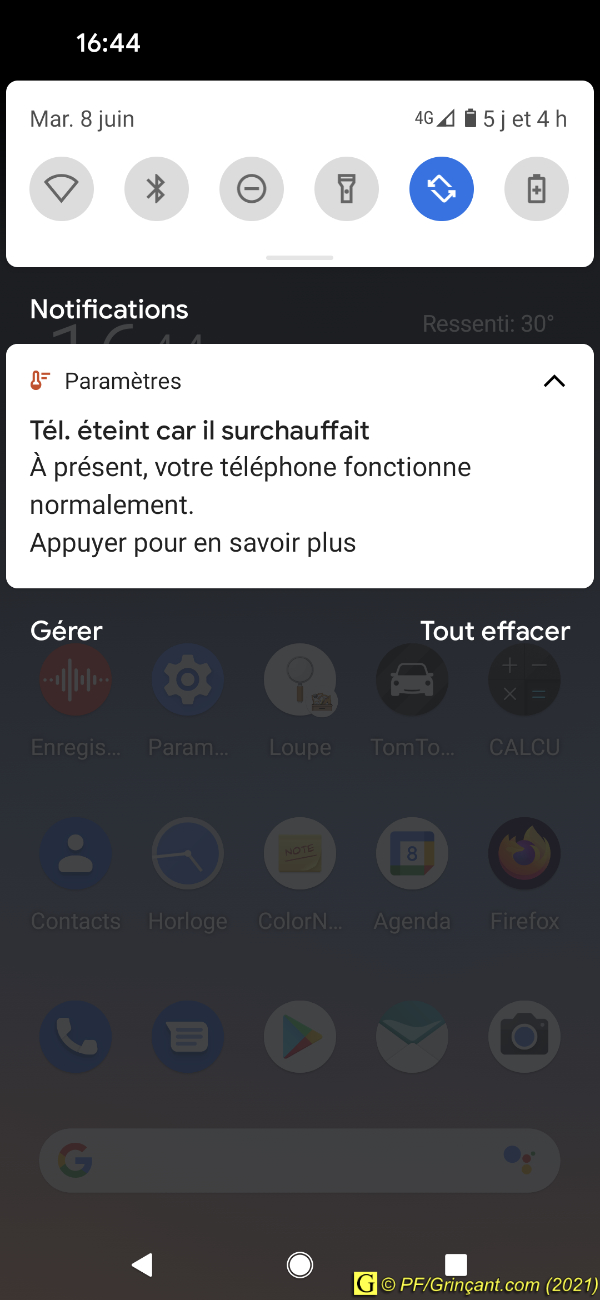Toggle the Wi-Fi quick setting
The width and height of the screenshot is (600, 1300).
point(62,188)
